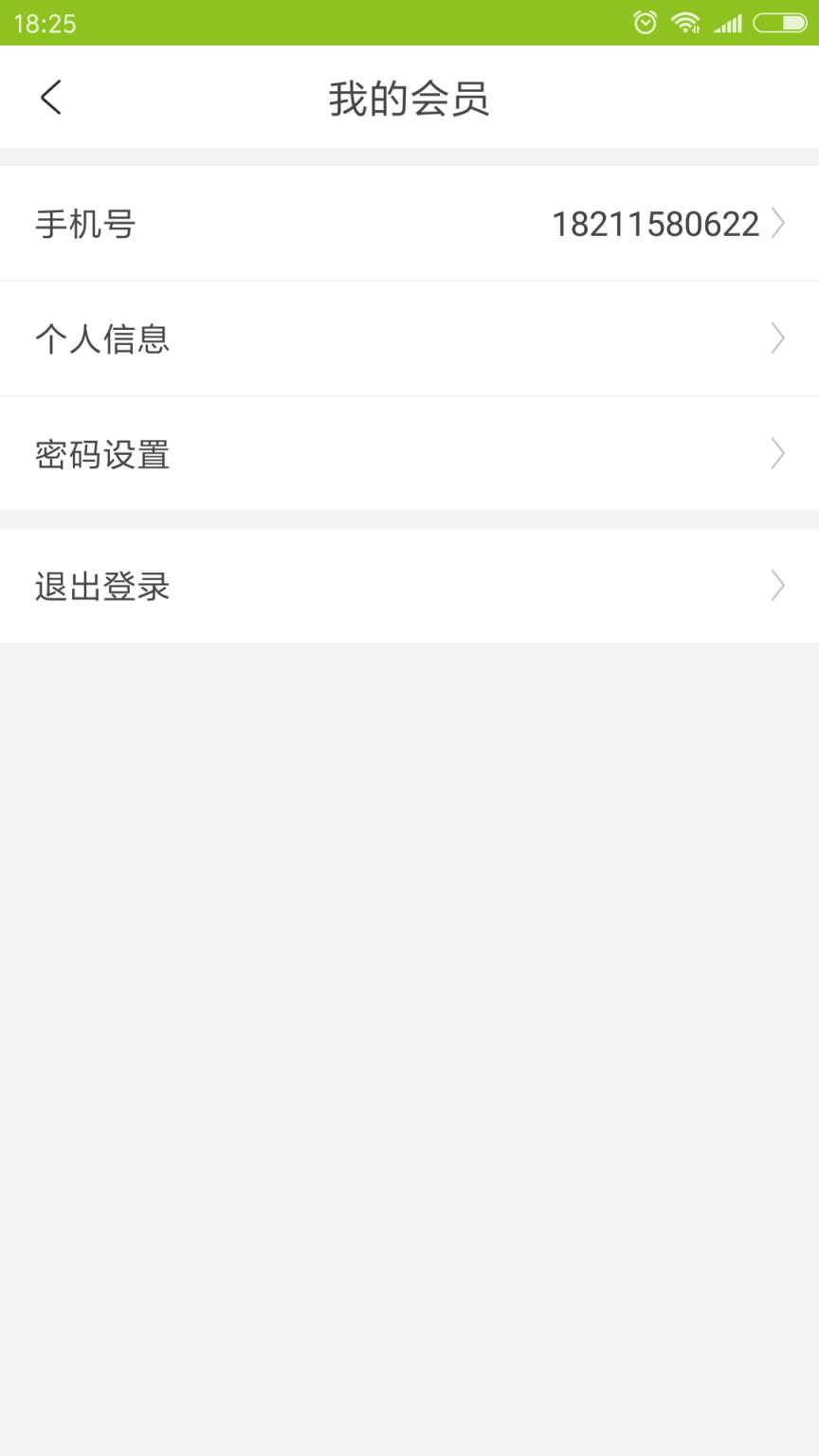Expand the 手机号 phone number entry
Viewport: 819px width, 1456px height.
[409, 223]
